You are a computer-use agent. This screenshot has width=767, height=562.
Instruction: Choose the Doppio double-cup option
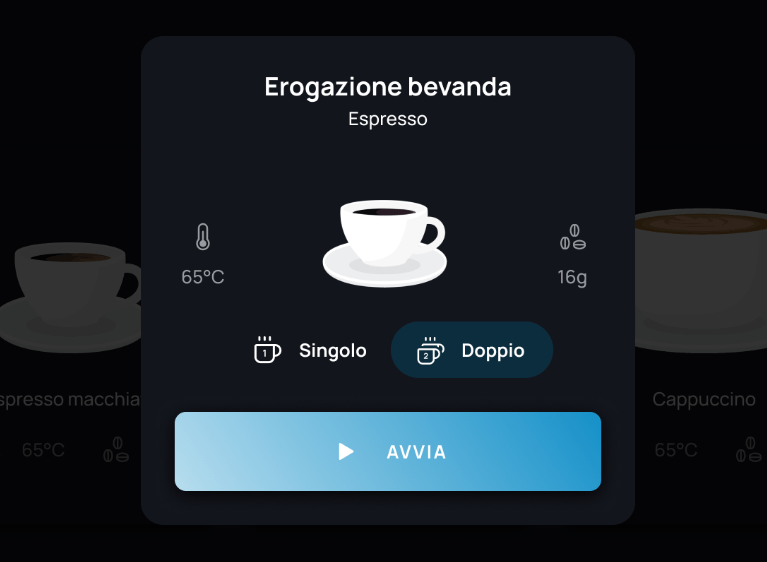[471, 351]
